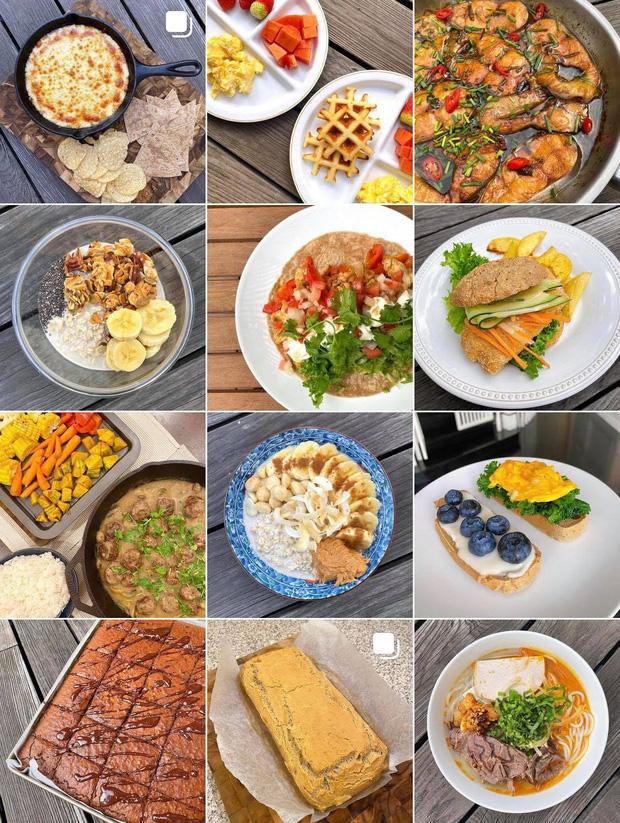View the waffles and fruit plates post
Viewport: 620px width, 823px height.
[x=309, y=100]
